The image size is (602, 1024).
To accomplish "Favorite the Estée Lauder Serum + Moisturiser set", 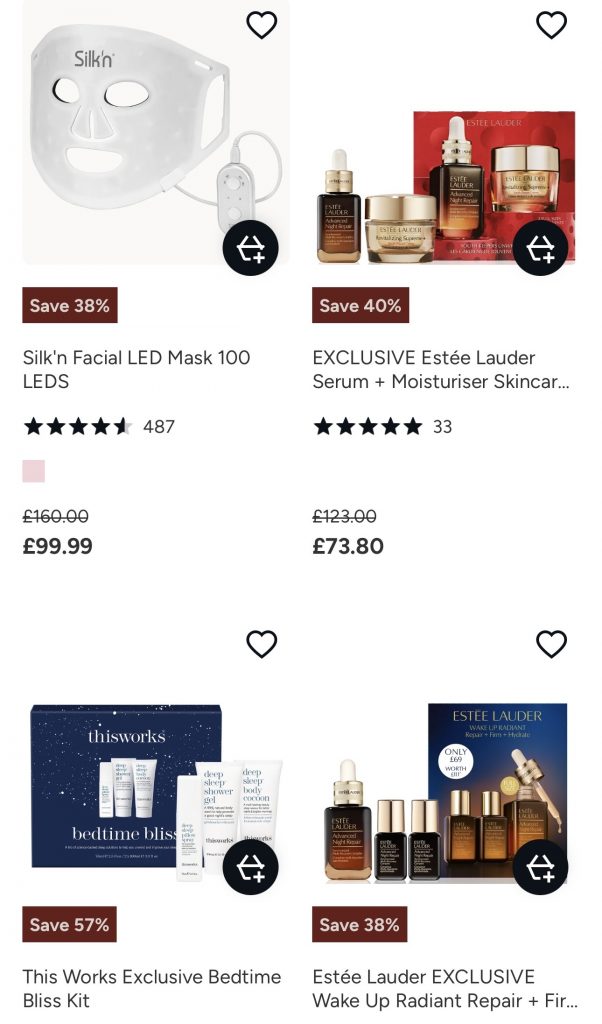I will click(551, 25).
